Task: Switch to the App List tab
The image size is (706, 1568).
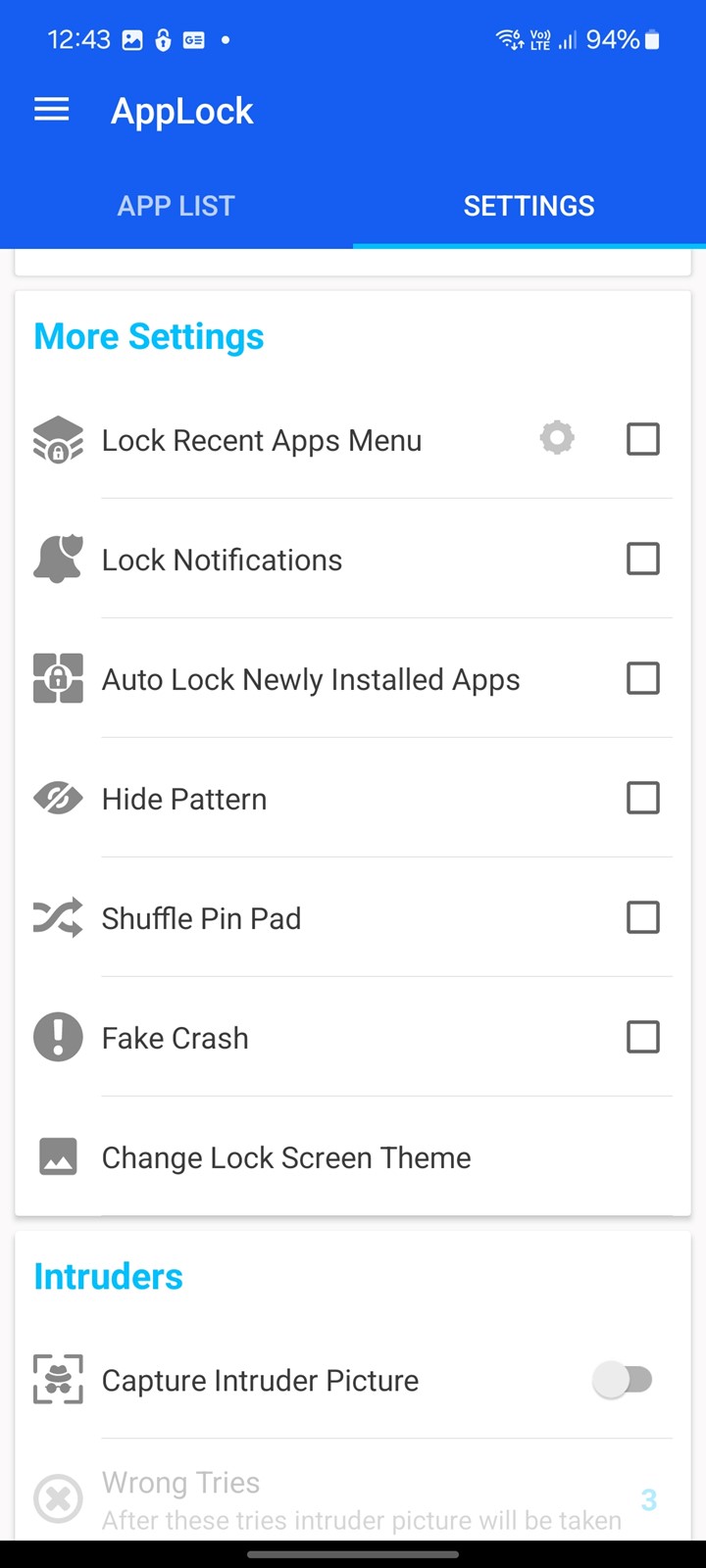Action: point(176,206)
